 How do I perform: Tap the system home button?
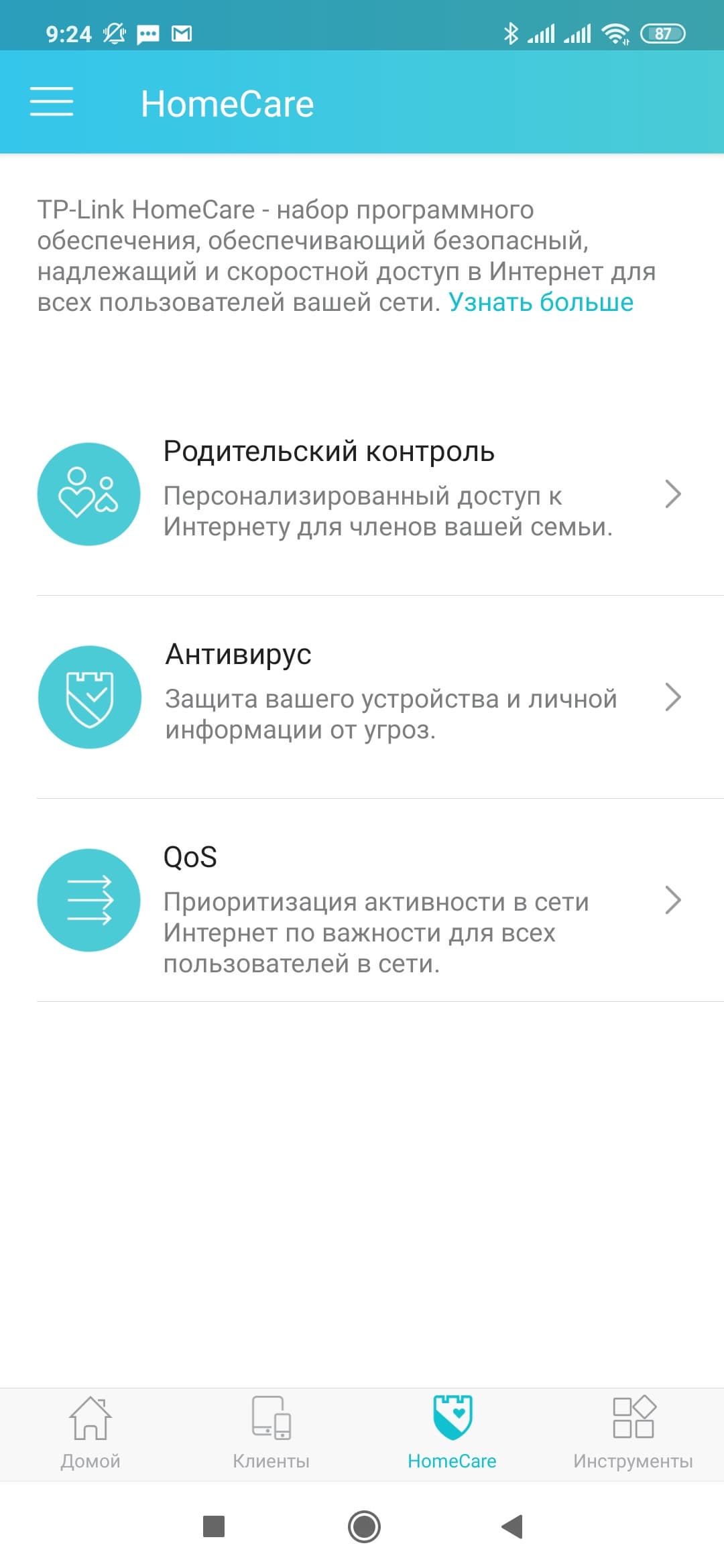click(364, 1526)
